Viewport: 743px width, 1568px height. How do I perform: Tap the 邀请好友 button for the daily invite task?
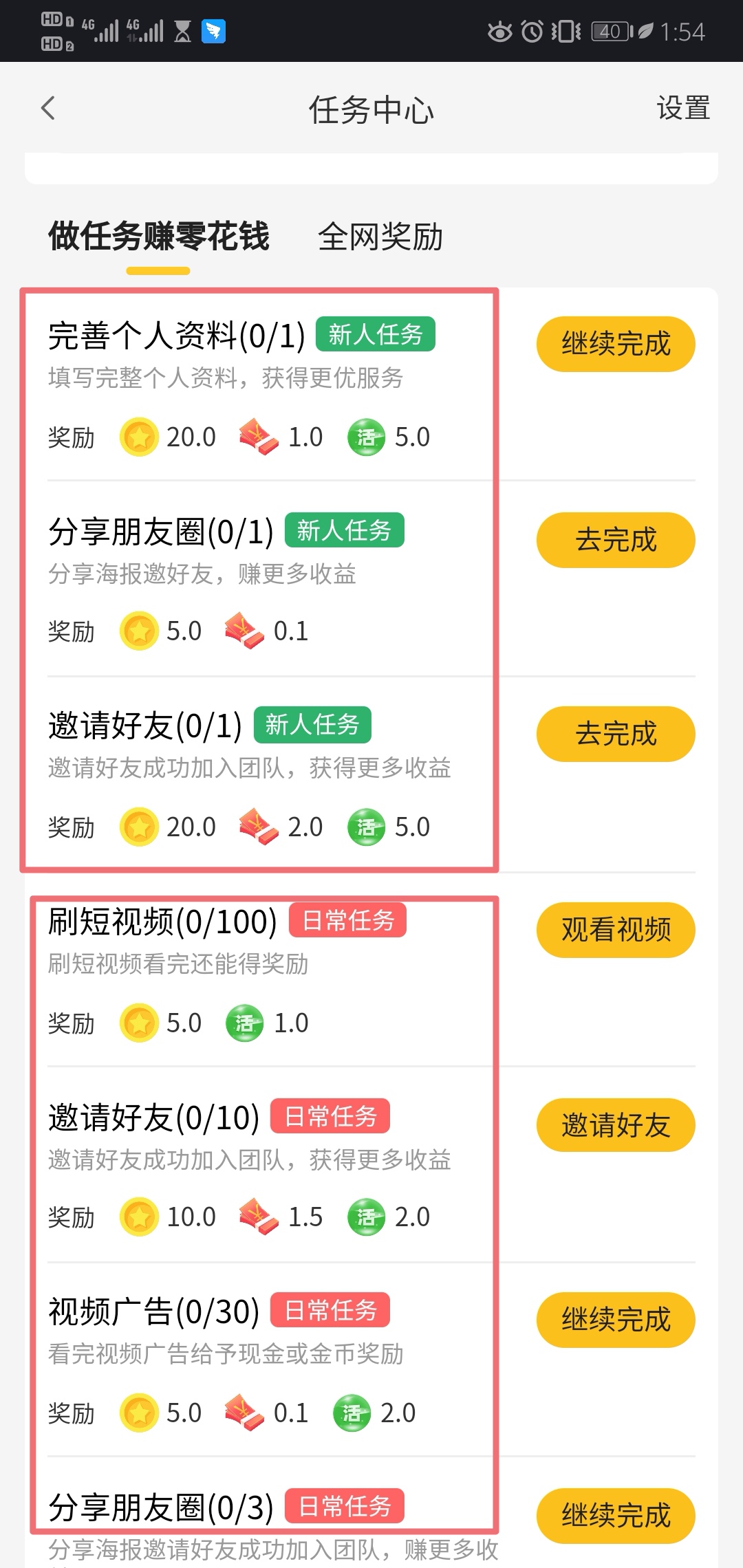coord(615,1125)
